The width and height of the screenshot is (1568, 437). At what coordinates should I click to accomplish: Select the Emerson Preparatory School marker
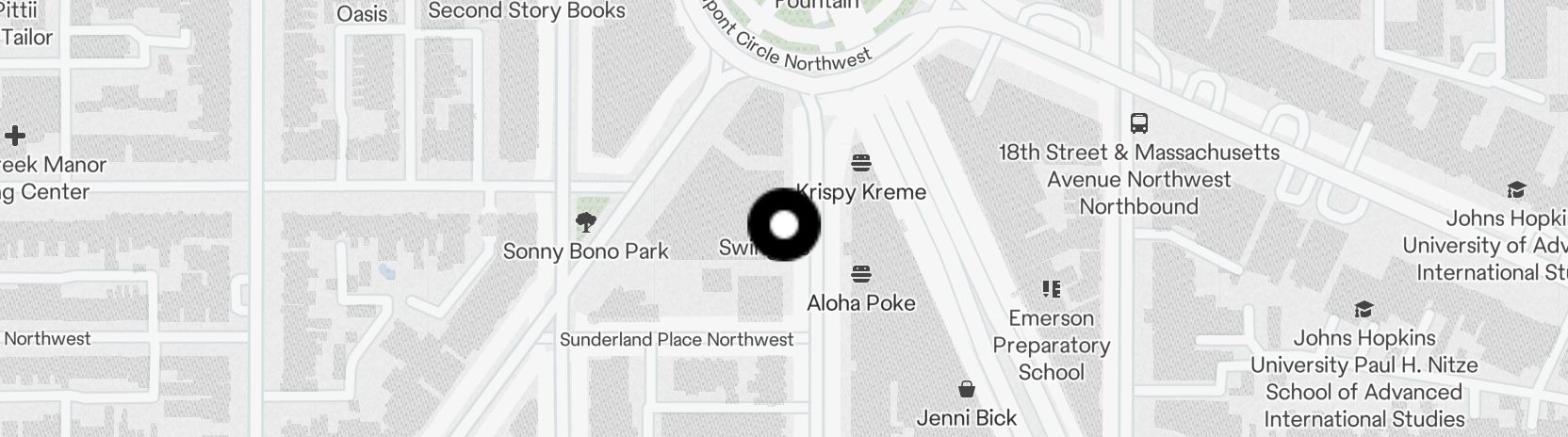coord(1051,289)
